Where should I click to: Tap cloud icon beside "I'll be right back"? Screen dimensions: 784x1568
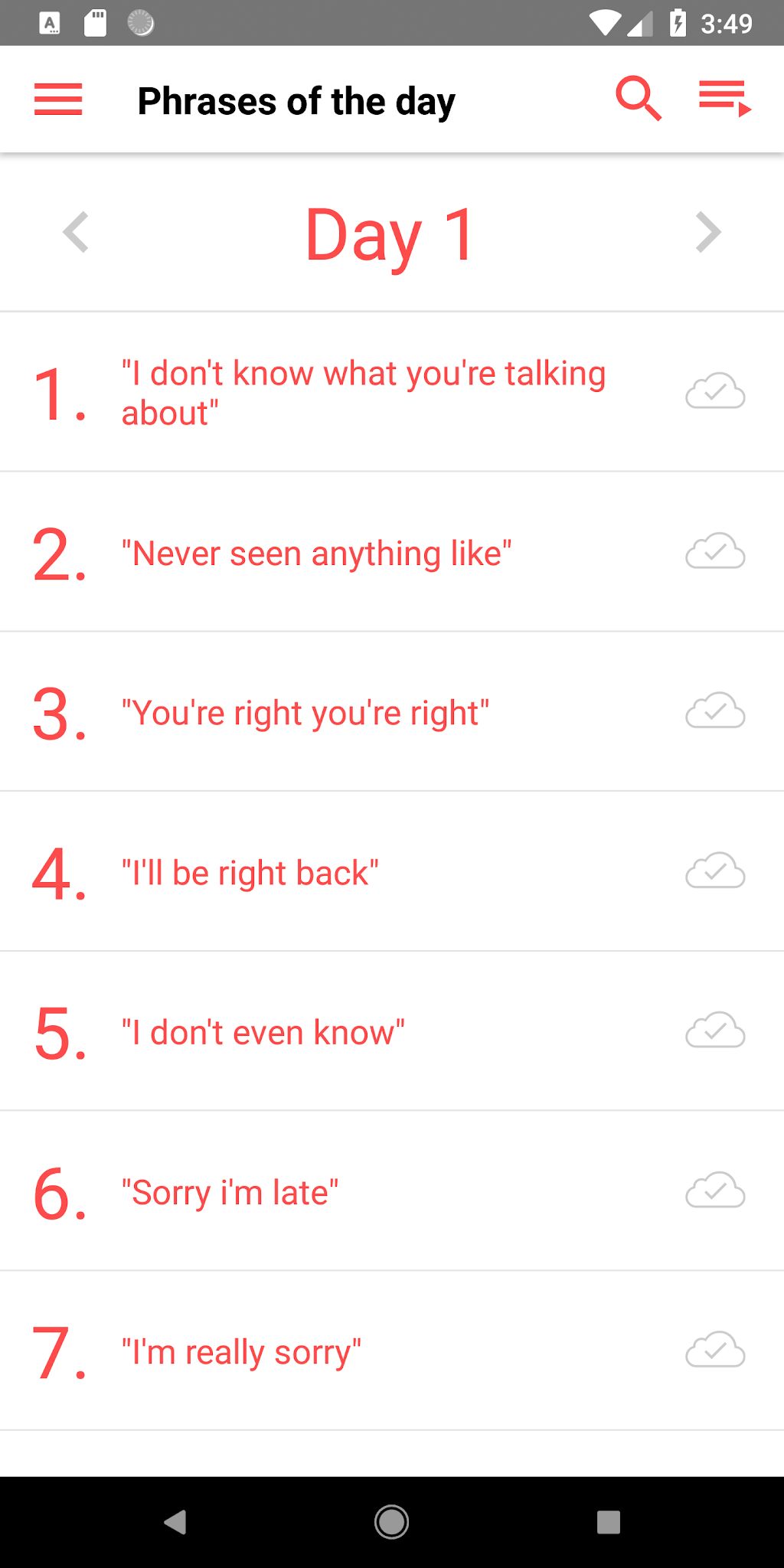pyautogui.click(x=714, y=871)
